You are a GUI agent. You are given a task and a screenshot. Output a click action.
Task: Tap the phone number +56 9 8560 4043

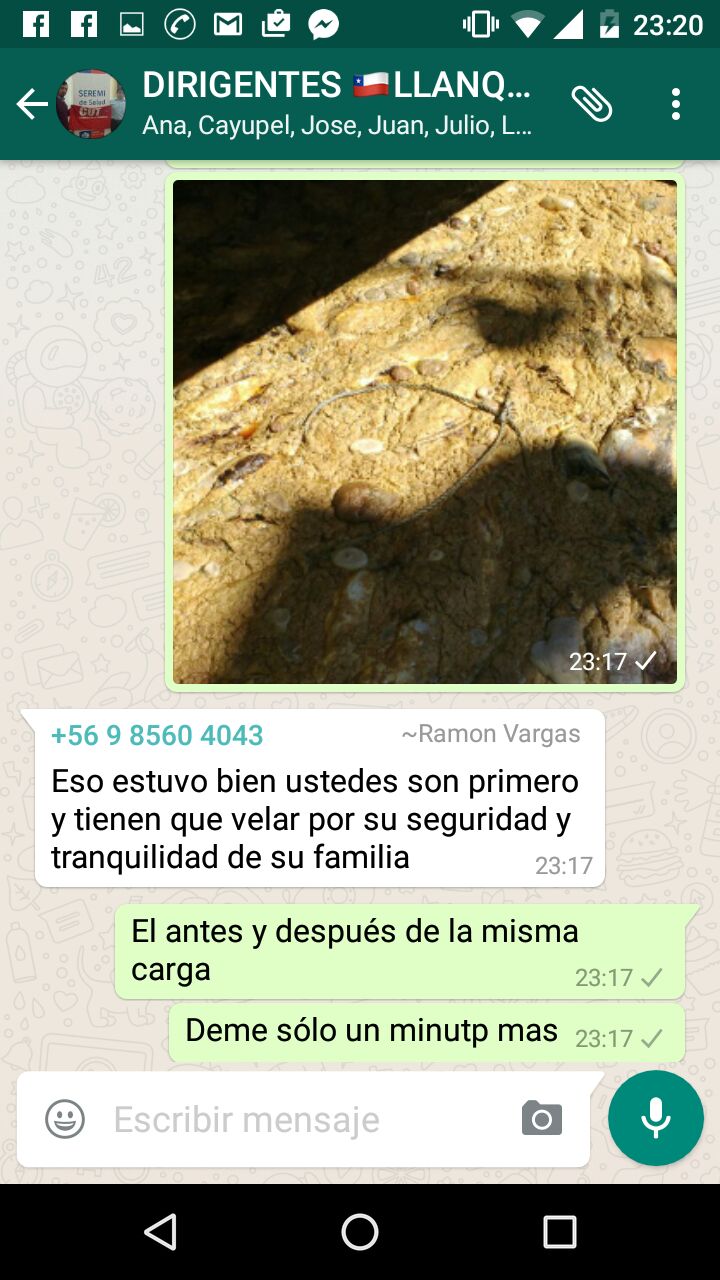(x=157, y=736)
